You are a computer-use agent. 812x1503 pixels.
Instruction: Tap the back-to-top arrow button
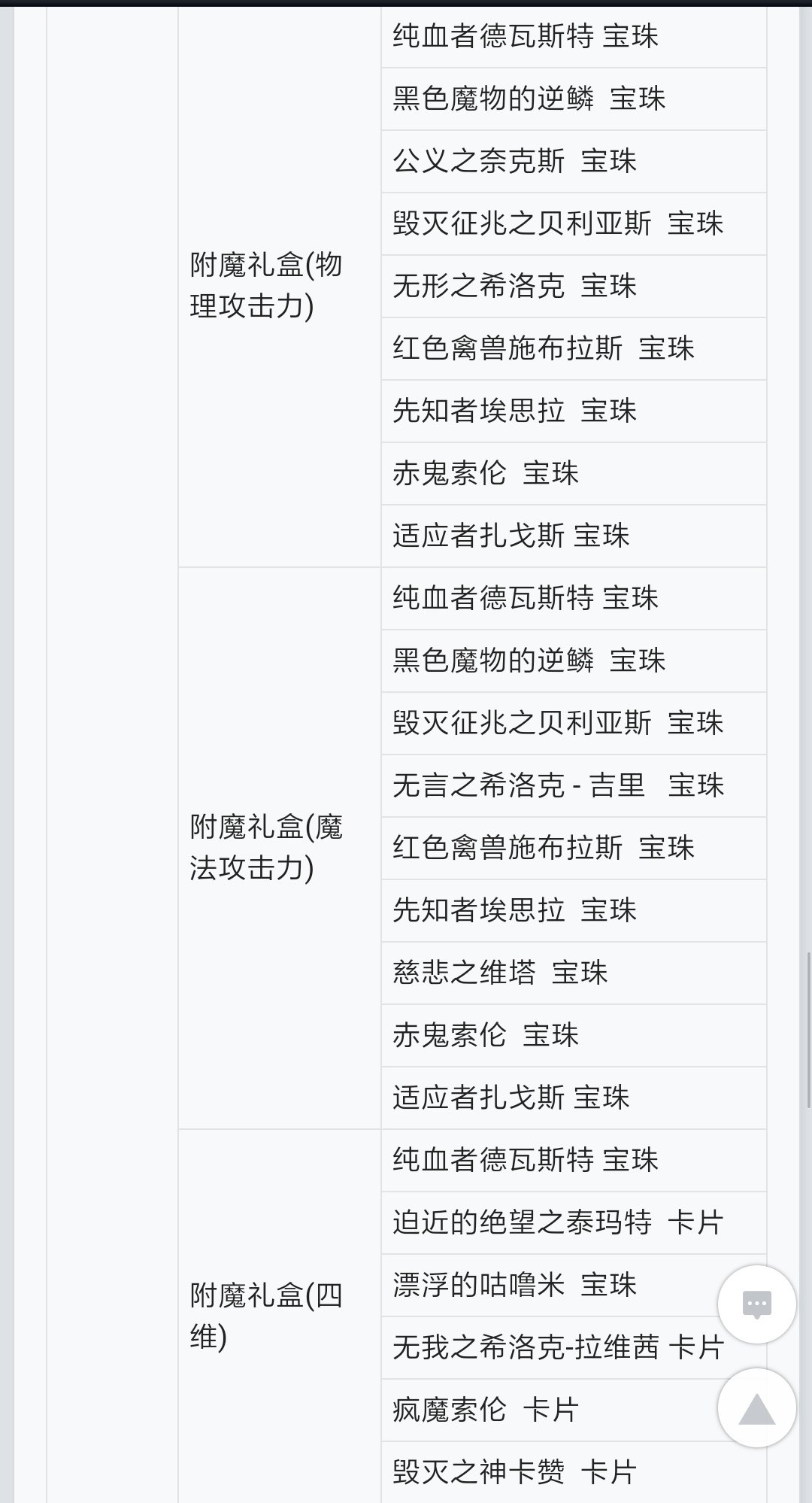pyautogui.click(x=756, y=1407)
